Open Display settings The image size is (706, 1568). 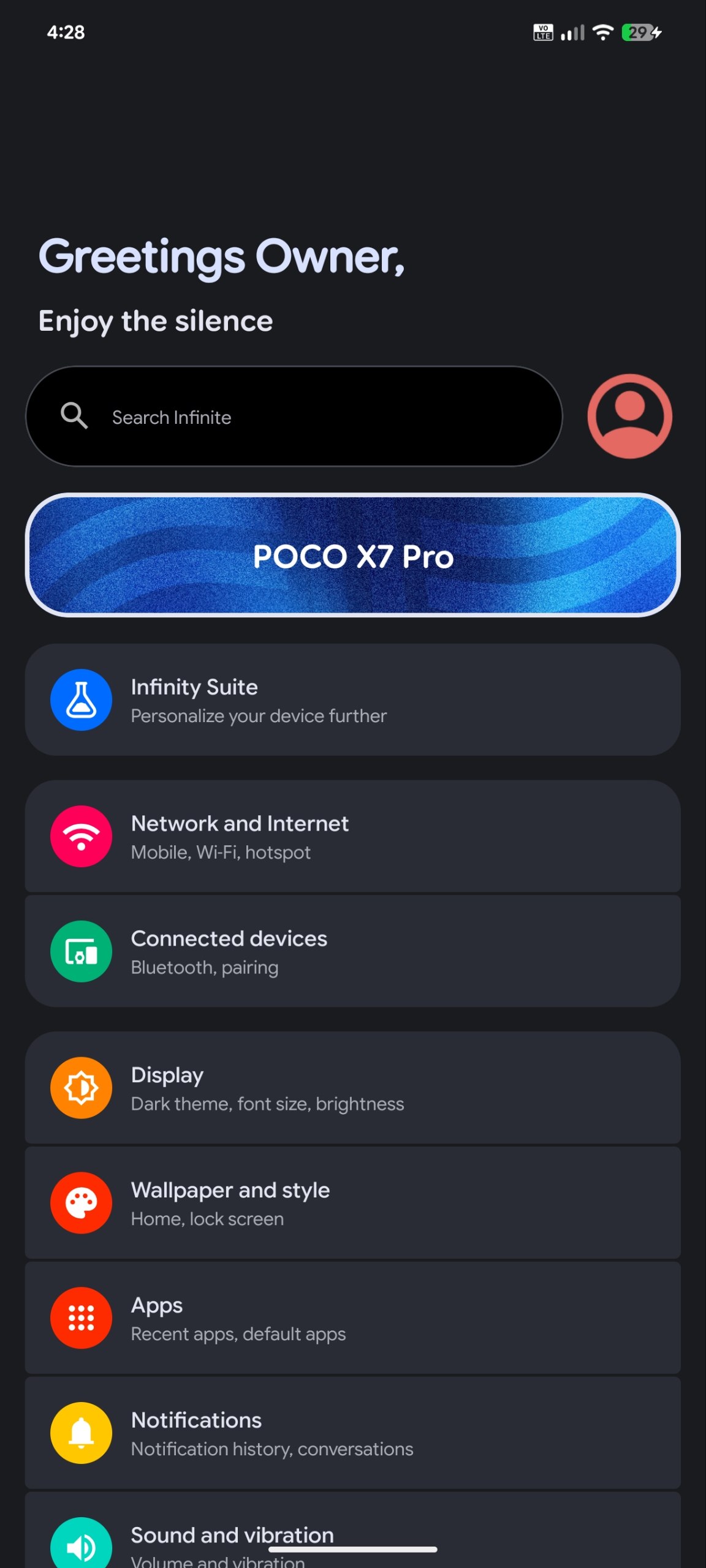(x=353, y=1088)
